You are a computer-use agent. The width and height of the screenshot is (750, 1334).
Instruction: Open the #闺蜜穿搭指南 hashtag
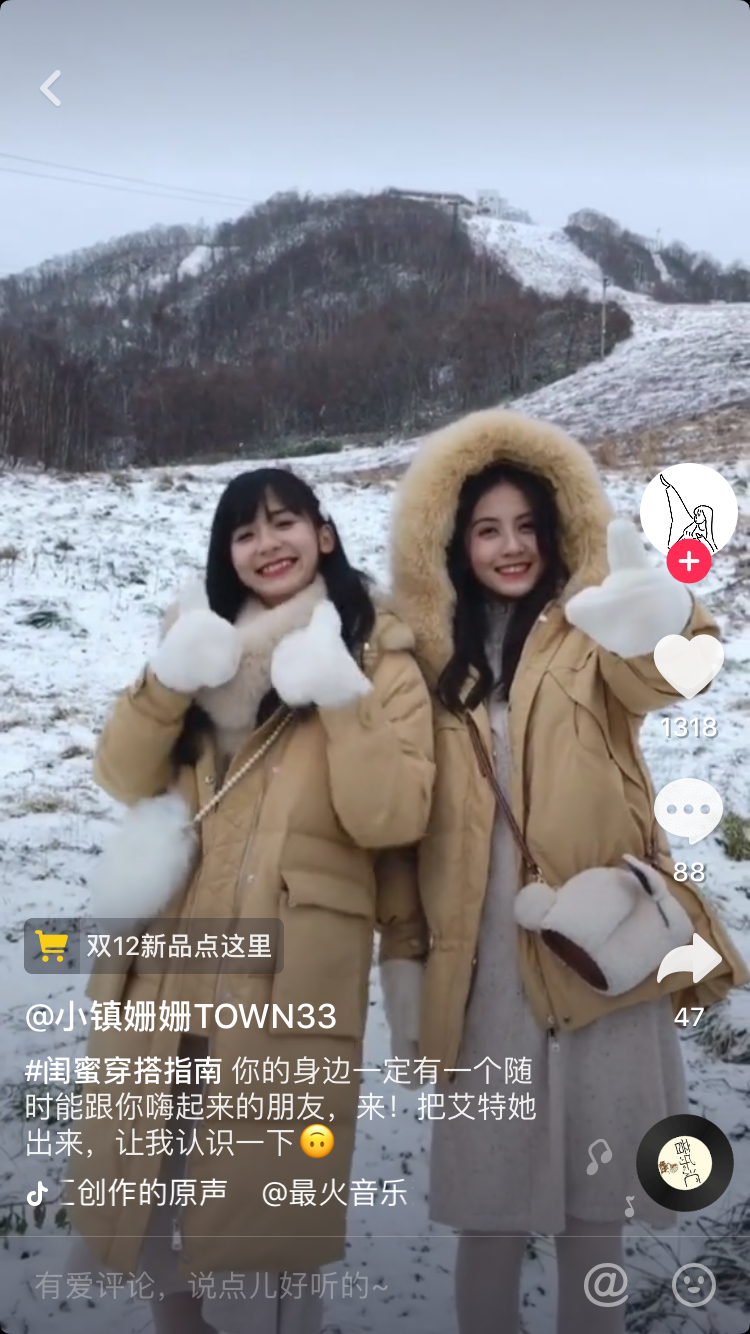point(124,1071)
